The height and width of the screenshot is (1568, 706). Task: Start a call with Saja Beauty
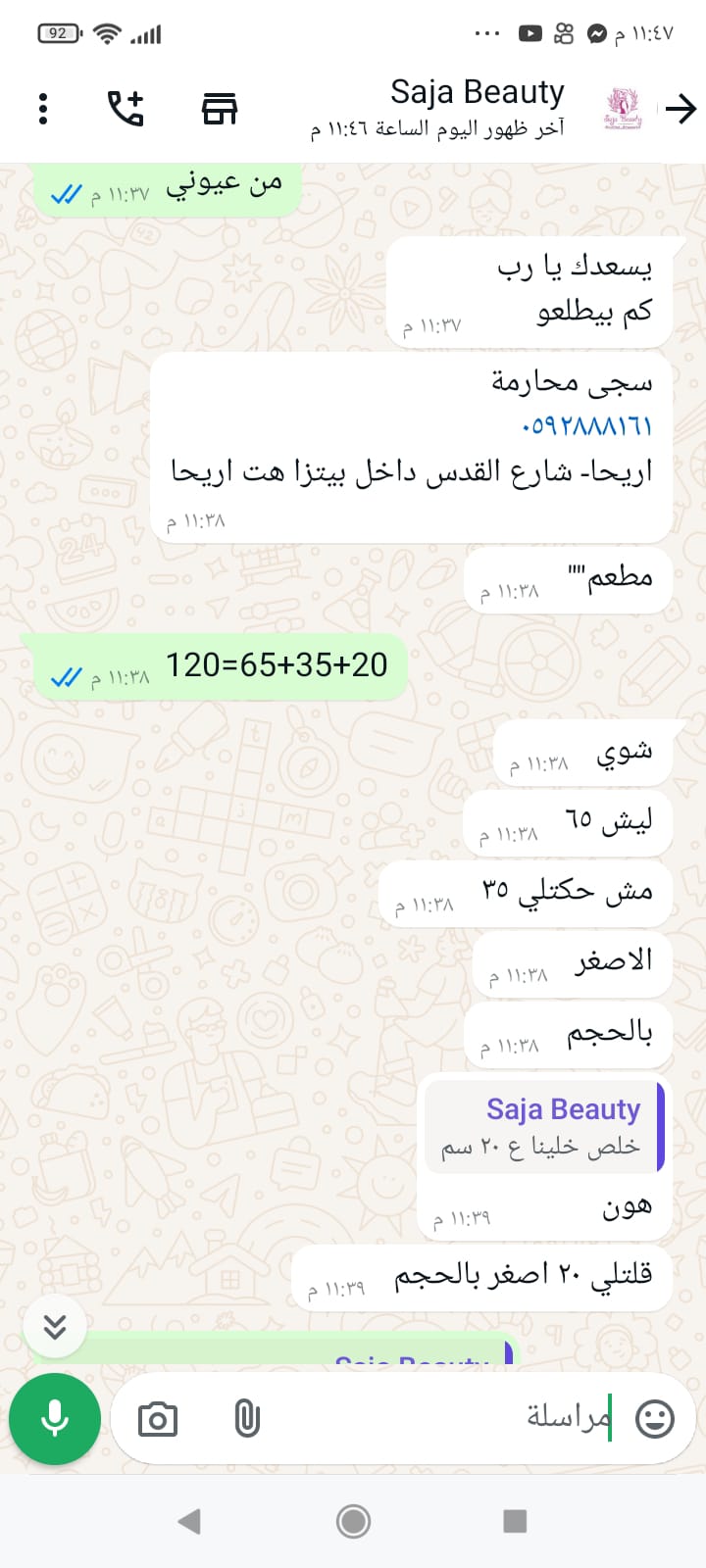[126, 108]
